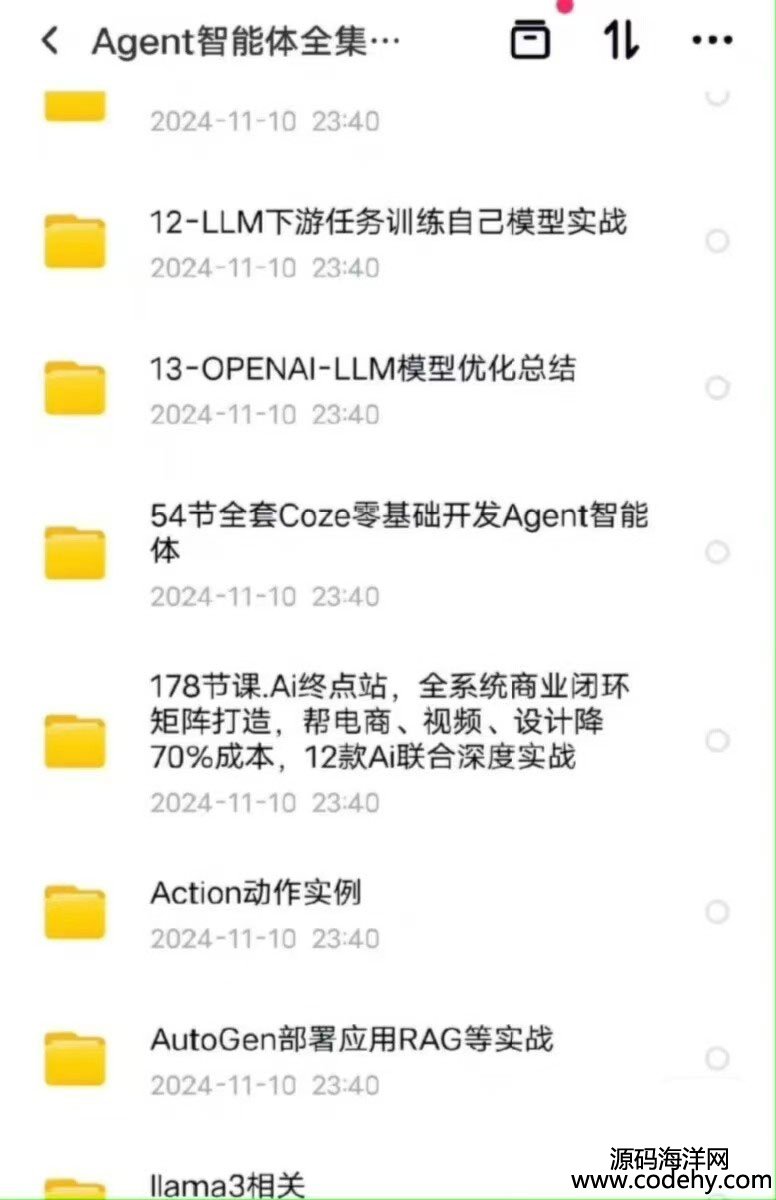Open the sort order options
The height and width of the screenshot is (1200, 776).
click(621, 40)
